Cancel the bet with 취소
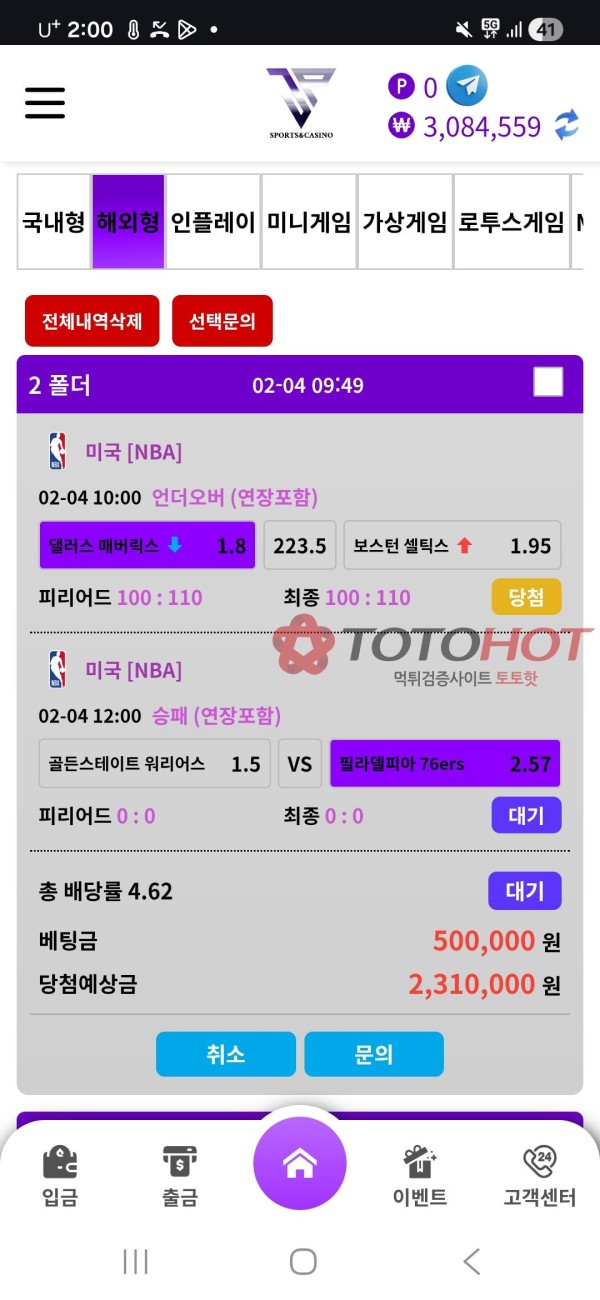The image size is (600, 1300). pos(226,1054)
